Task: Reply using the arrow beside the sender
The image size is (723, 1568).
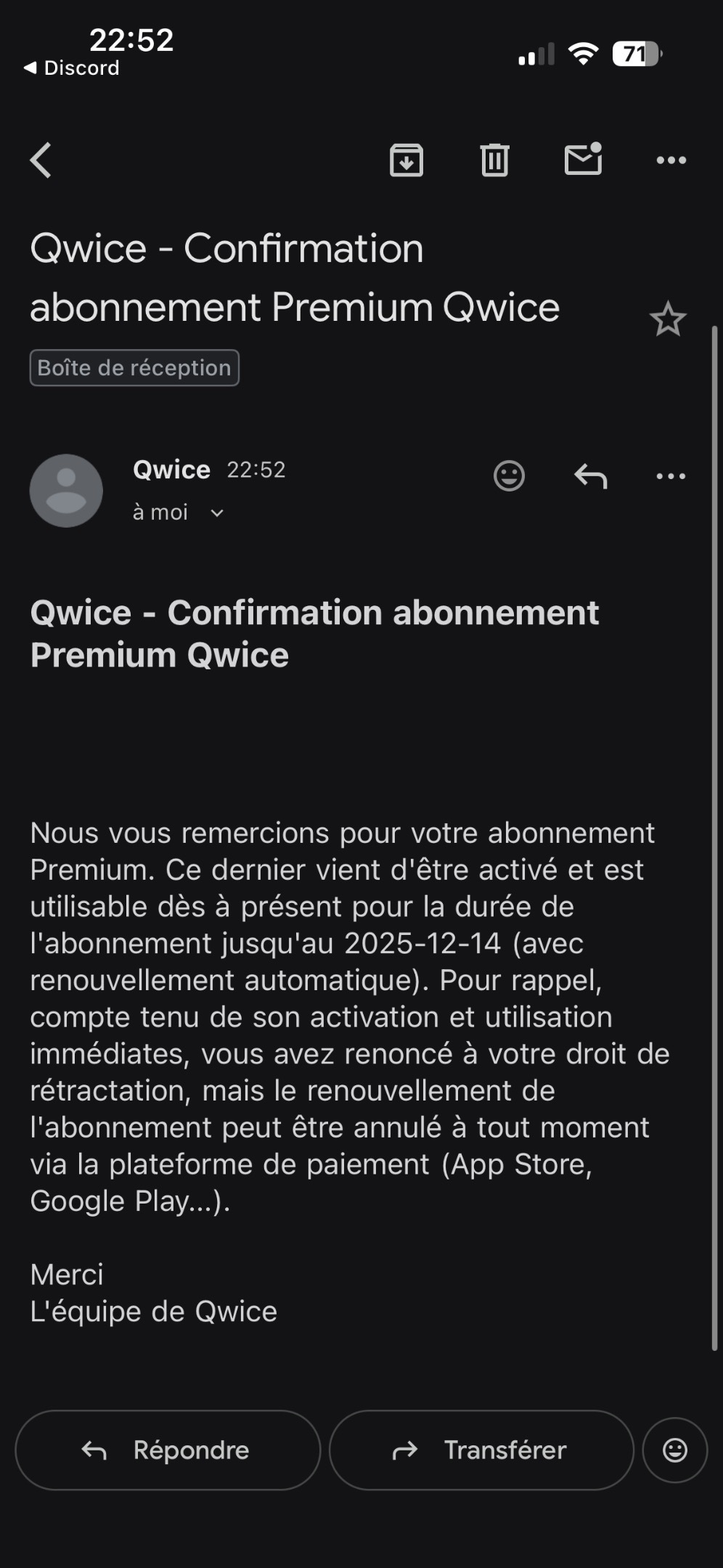Action: point(590,476)
